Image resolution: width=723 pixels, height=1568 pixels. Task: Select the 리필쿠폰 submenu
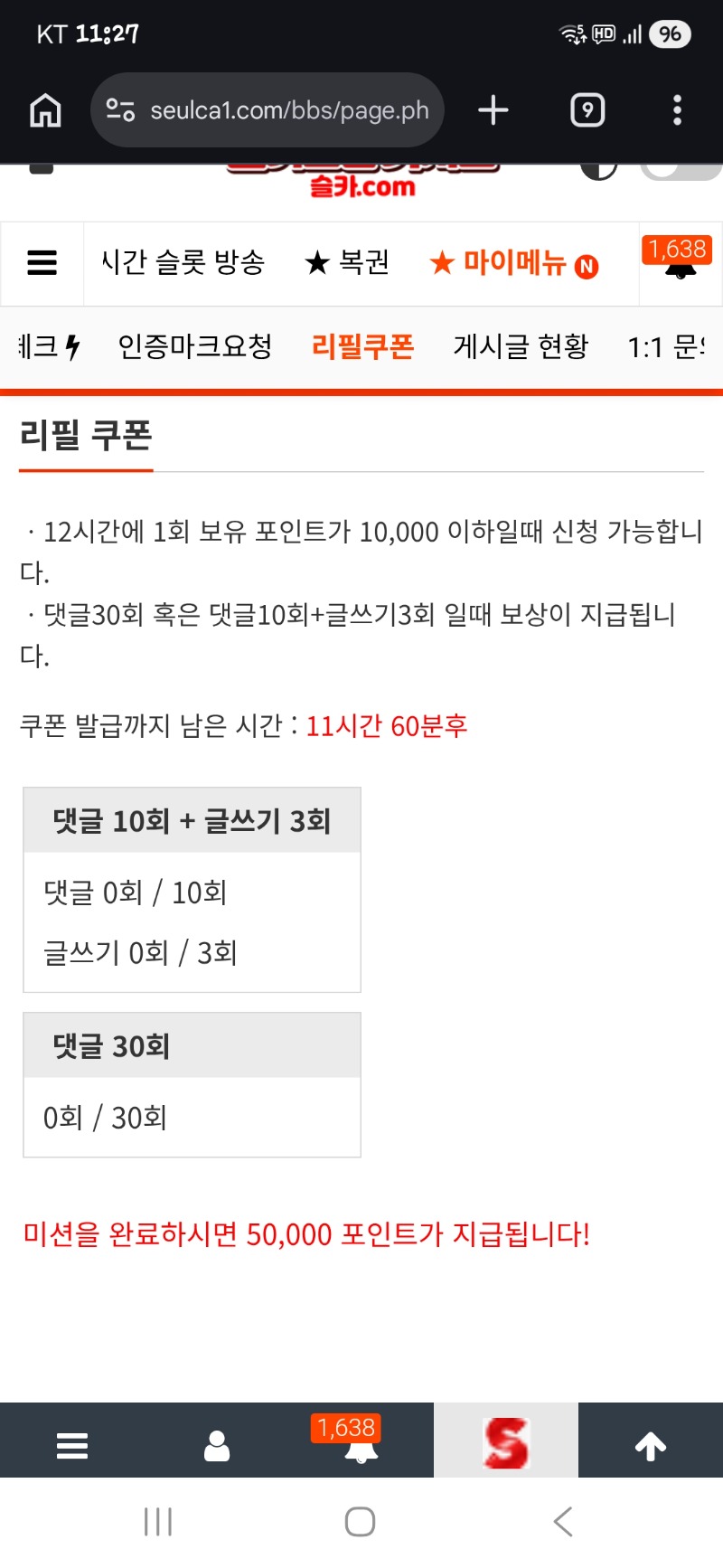click(x=362, y=346)
